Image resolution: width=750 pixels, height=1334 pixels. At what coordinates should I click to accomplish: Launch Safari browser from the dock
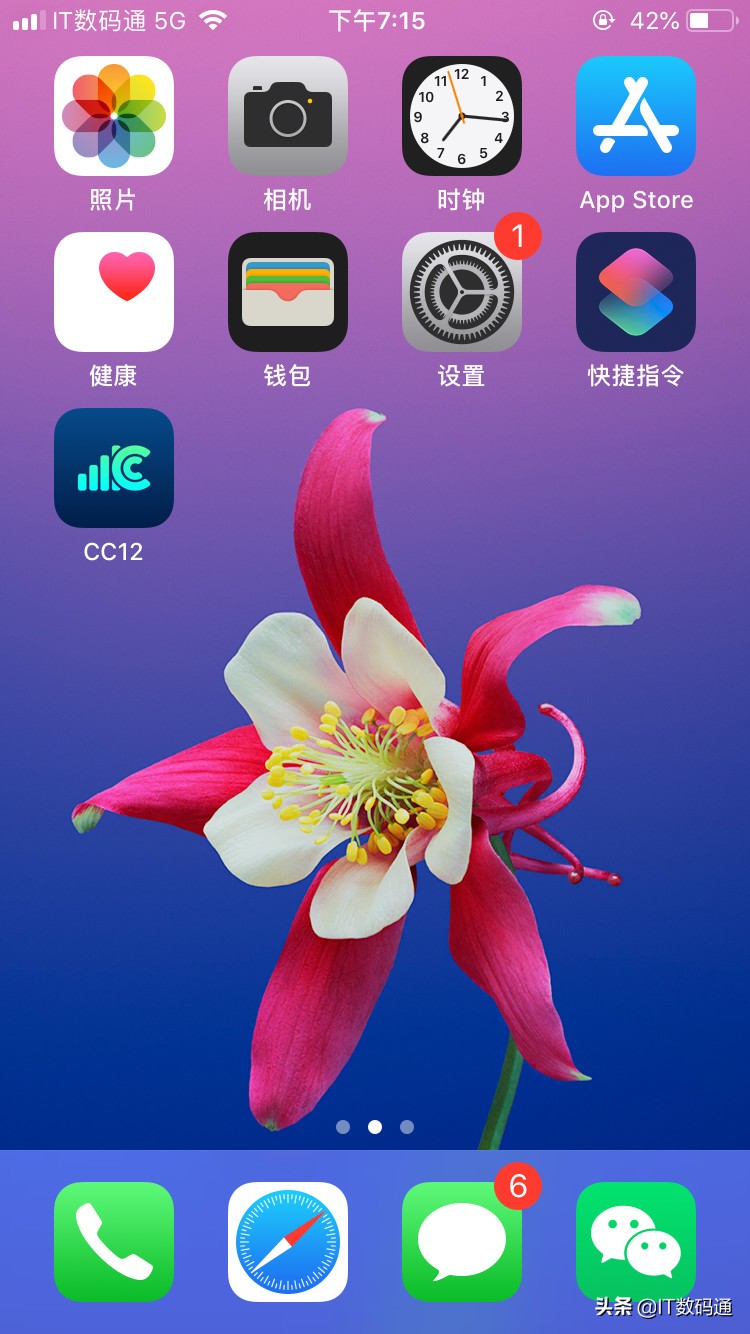pos(287,1241)
